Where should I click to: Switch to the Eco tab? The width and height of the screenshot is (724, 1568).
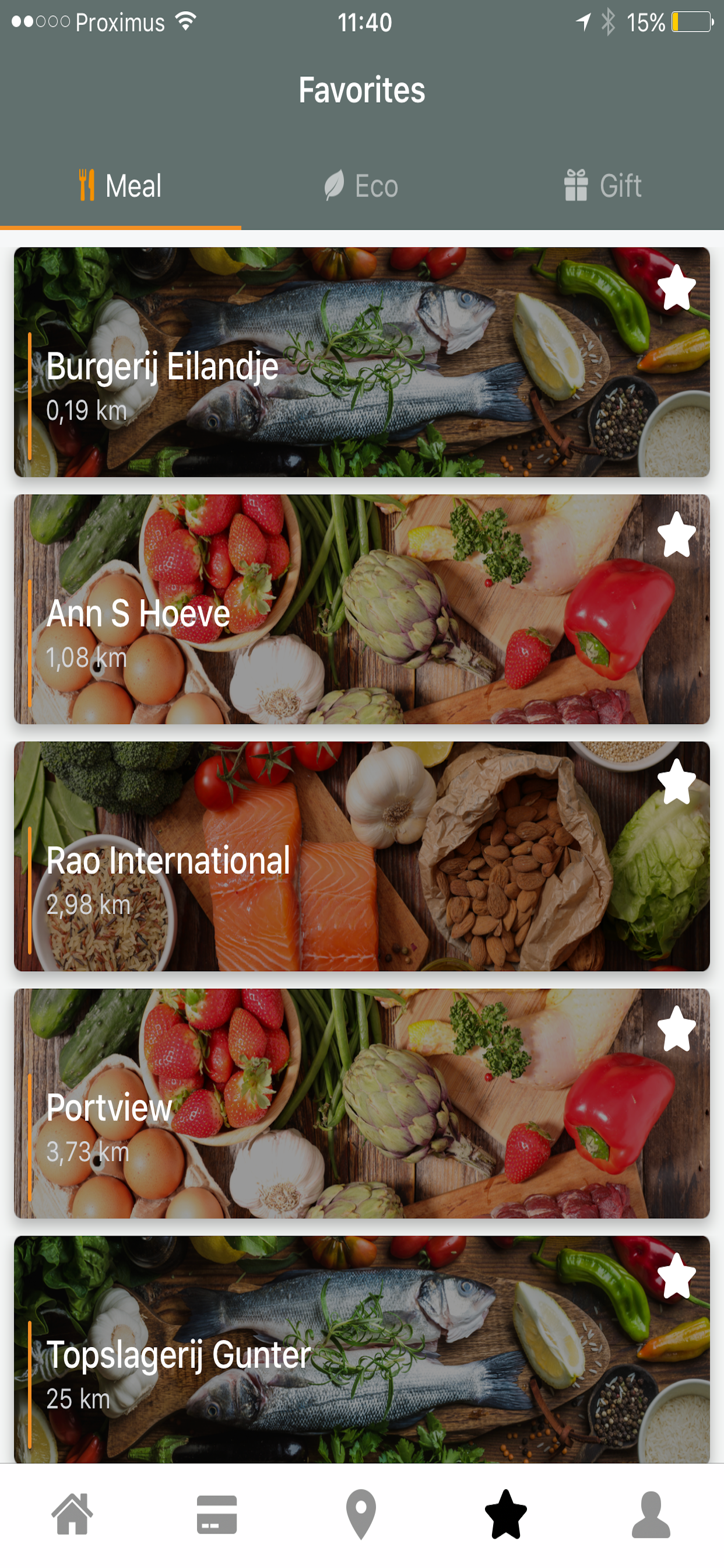point(361,185)
